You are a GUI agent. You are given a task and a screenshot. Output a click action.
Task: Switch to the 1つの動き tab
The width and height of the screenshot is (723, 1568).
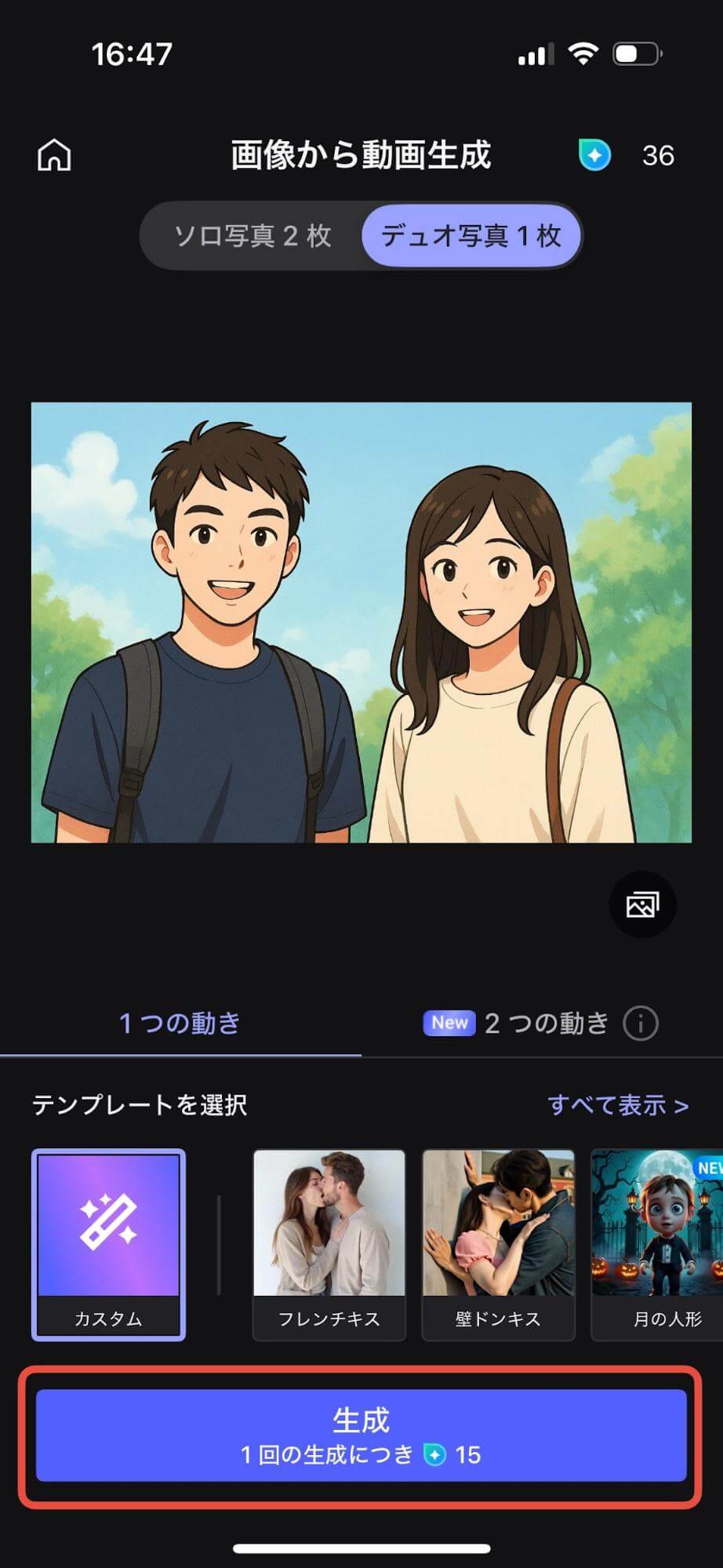click(x=179, y=1024)
